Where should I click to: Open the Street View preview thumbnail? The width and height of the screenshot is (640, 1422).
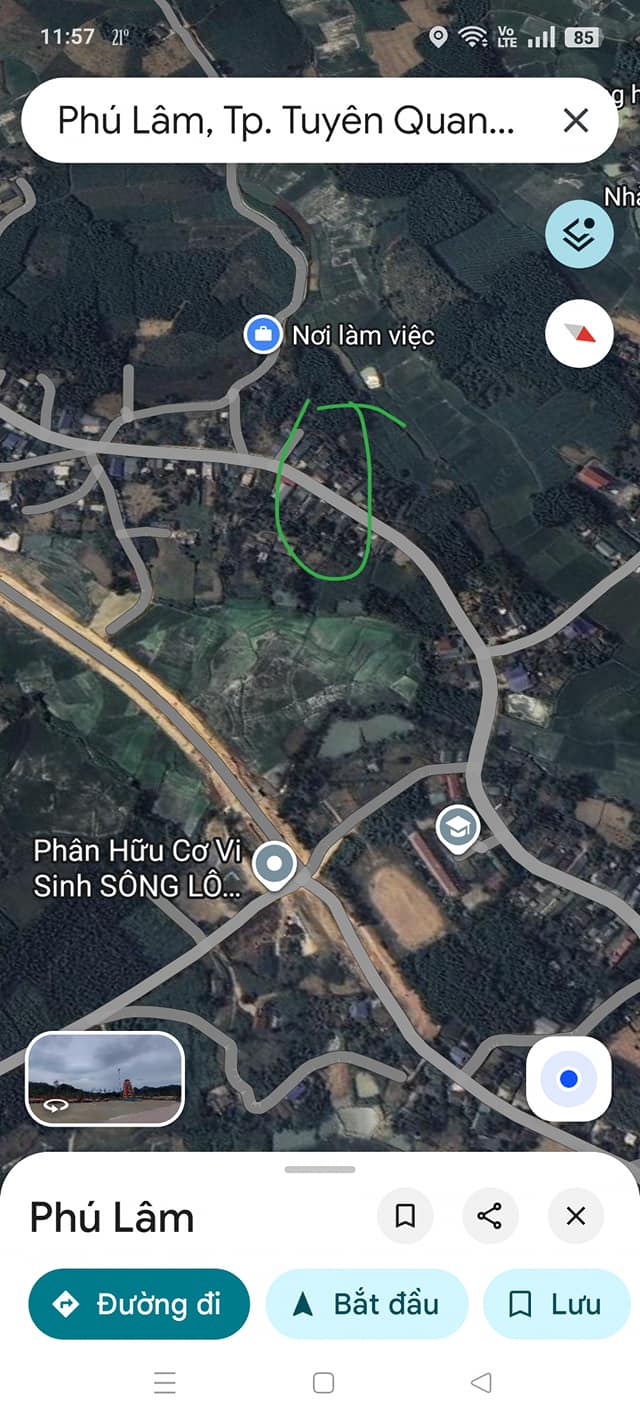tap(105, 1079)
